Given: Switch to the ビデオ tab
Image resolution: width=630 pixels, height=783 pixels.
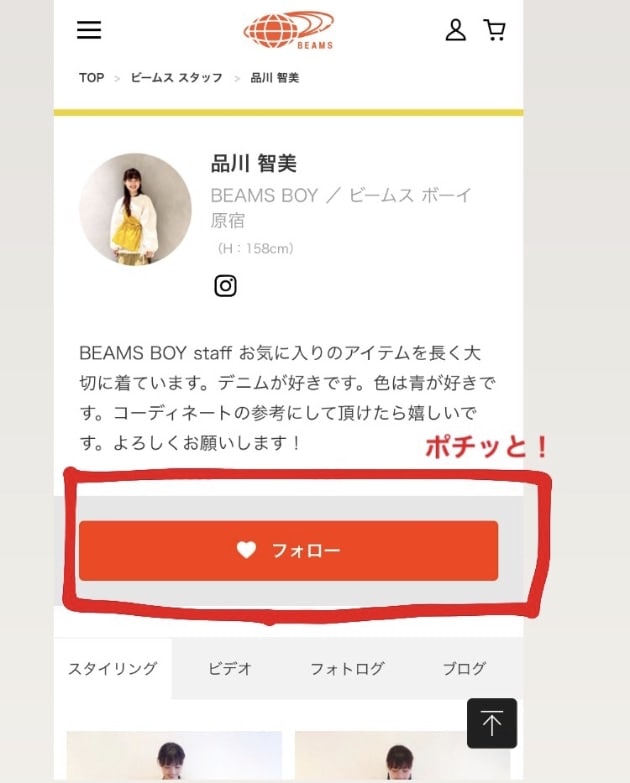Looking at the screenshot, I should (230, 669).
